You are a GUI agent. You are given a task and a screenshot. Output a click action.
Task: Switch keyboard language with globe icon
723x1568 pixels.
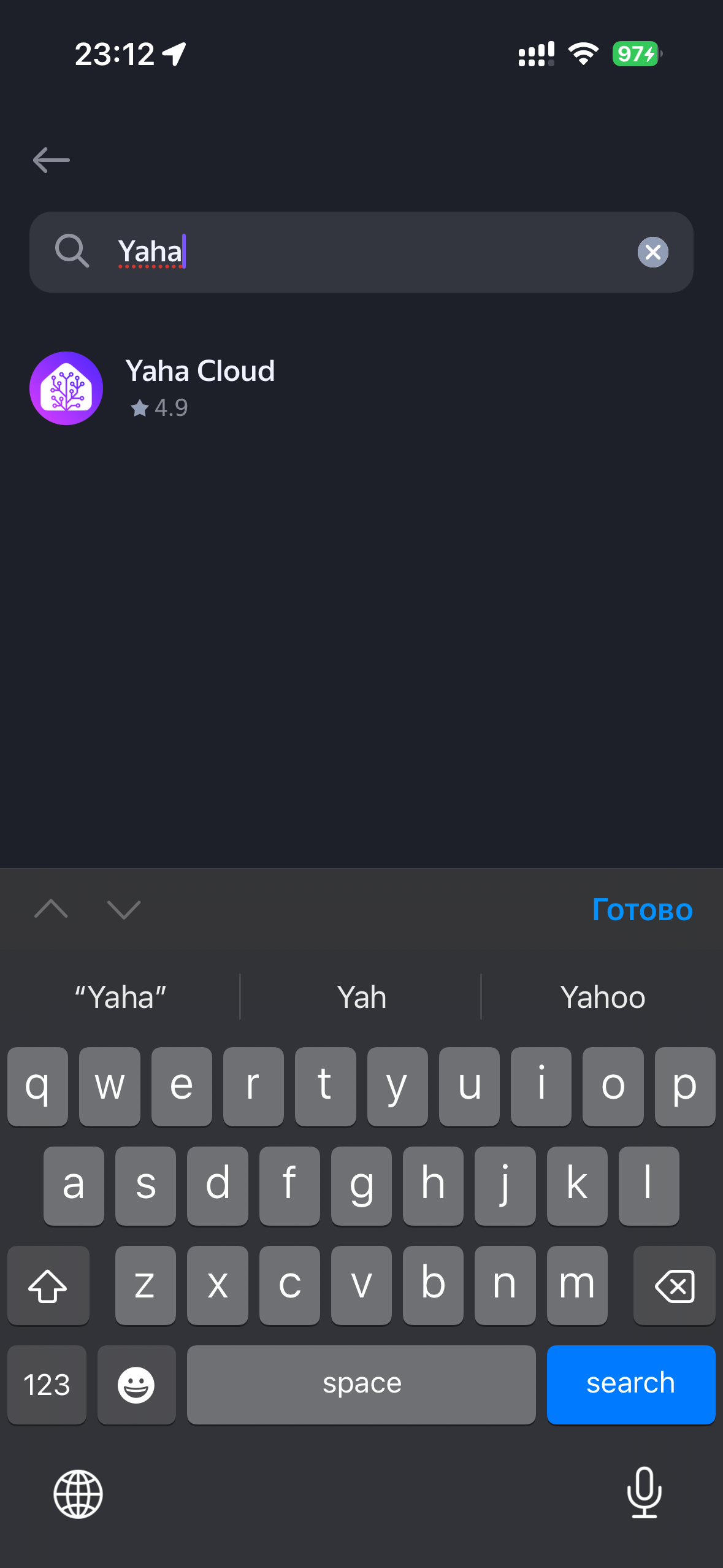pyautogui.click(x=78, y=1494)
